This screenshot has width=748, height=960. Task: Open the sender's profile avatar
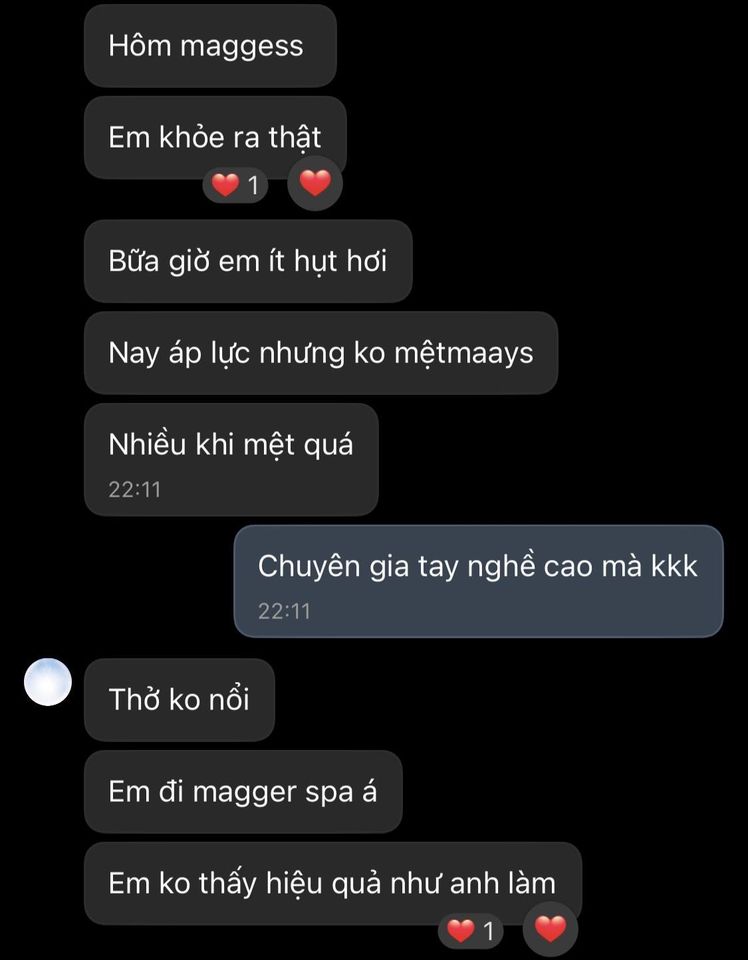[48, 682]
